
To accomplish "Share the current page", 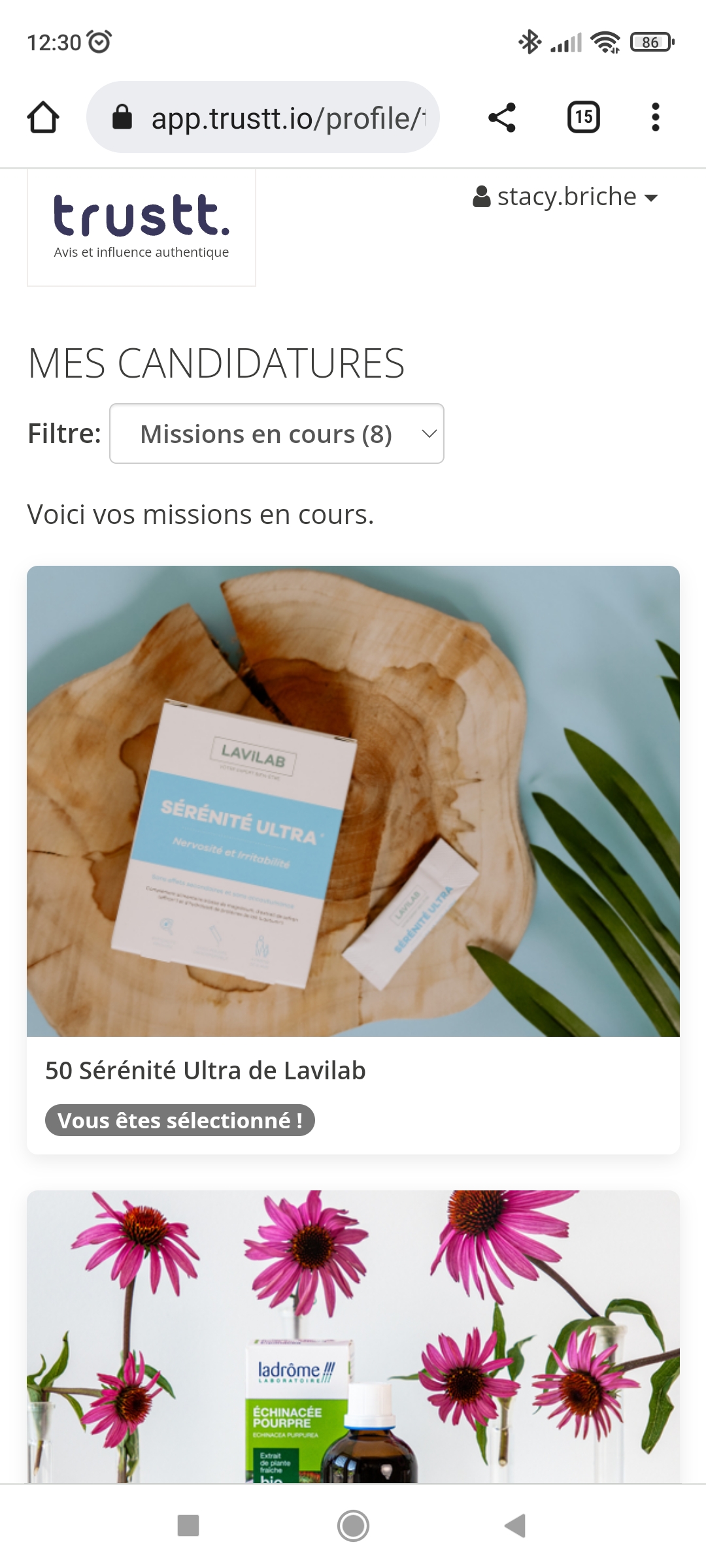I will coord(502,118).
